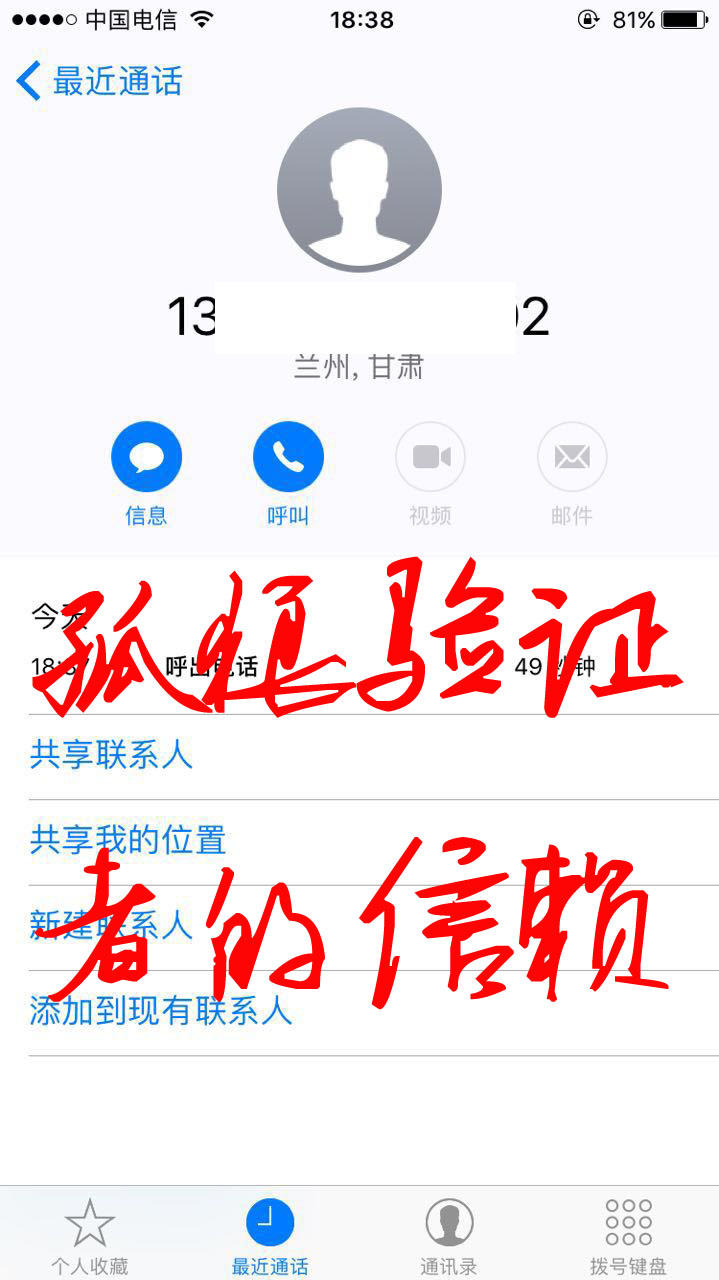Open the 拨号键盘 tab
The width and height of the screenshot is (719, 1280).
click(x=628, y=1235)
